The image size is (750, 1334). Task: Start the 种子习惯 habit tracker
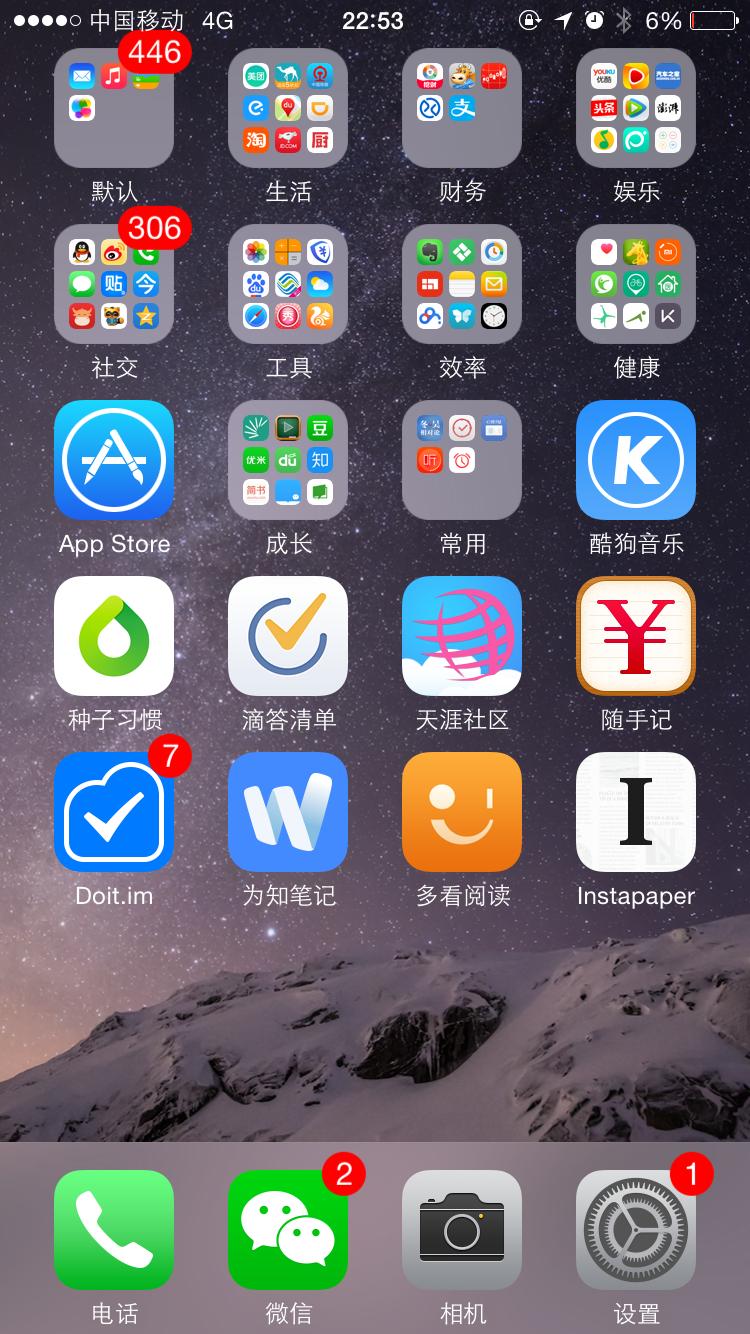(114, 636)
